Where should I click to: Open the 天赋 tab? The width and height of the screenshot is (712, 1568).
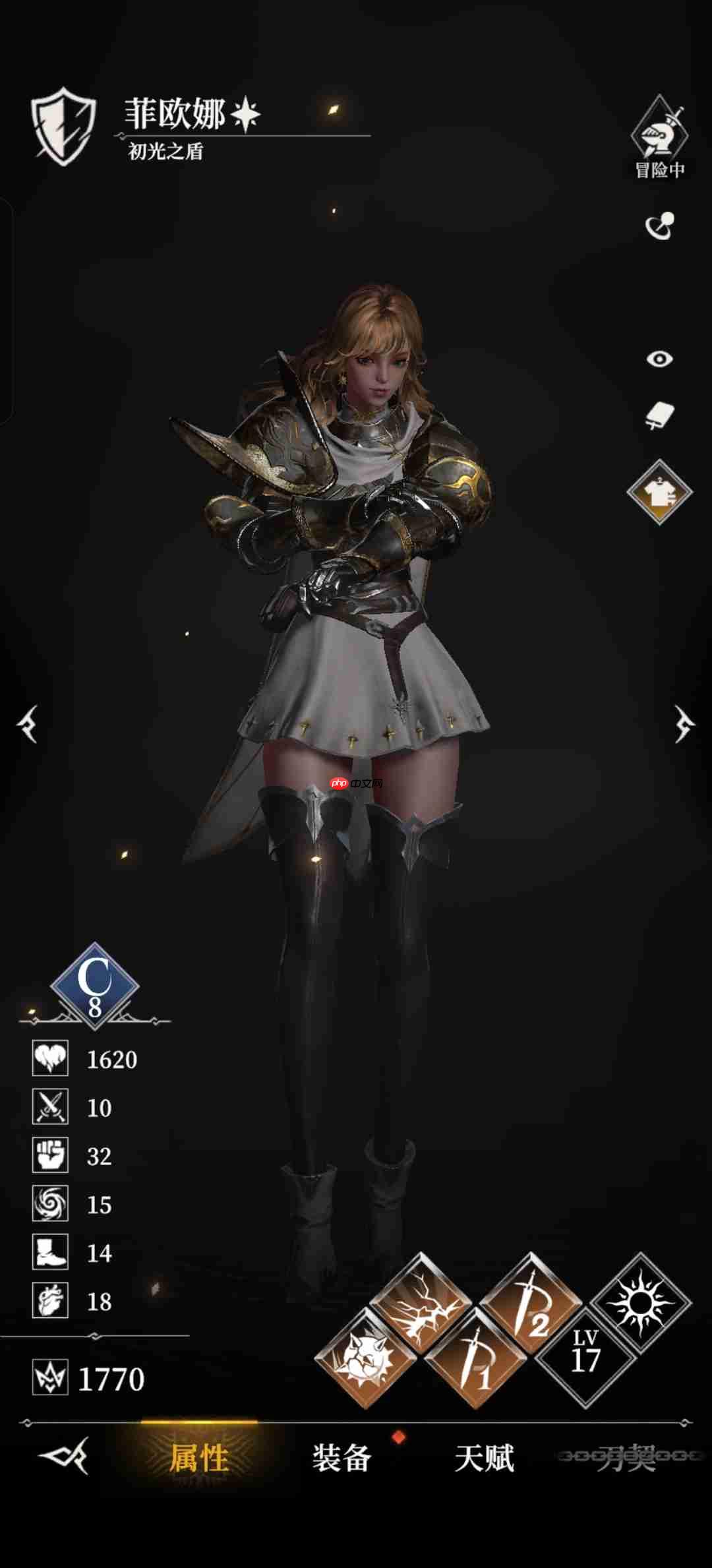coord(484,1457)
